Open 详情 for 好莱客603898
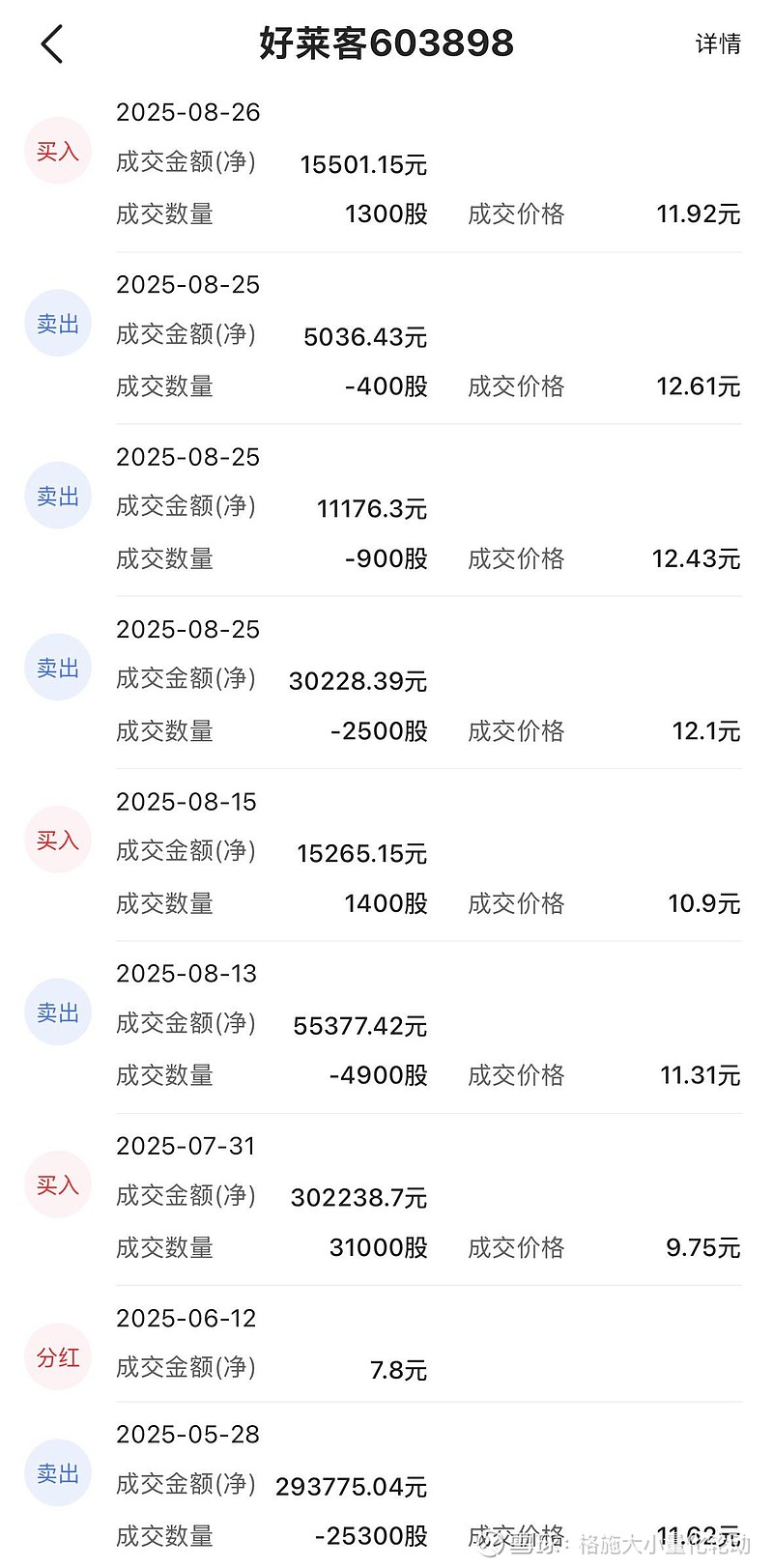 717,44
